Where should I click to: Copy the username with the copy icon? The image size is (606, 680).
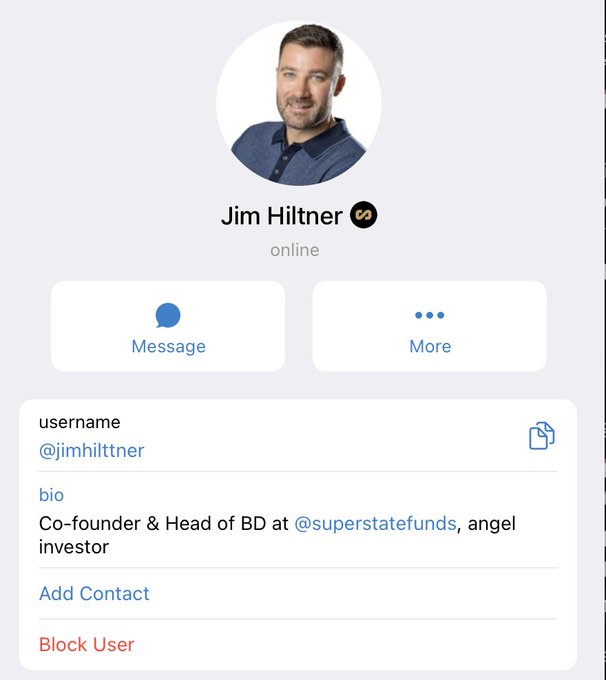click(x=541, y=436)
